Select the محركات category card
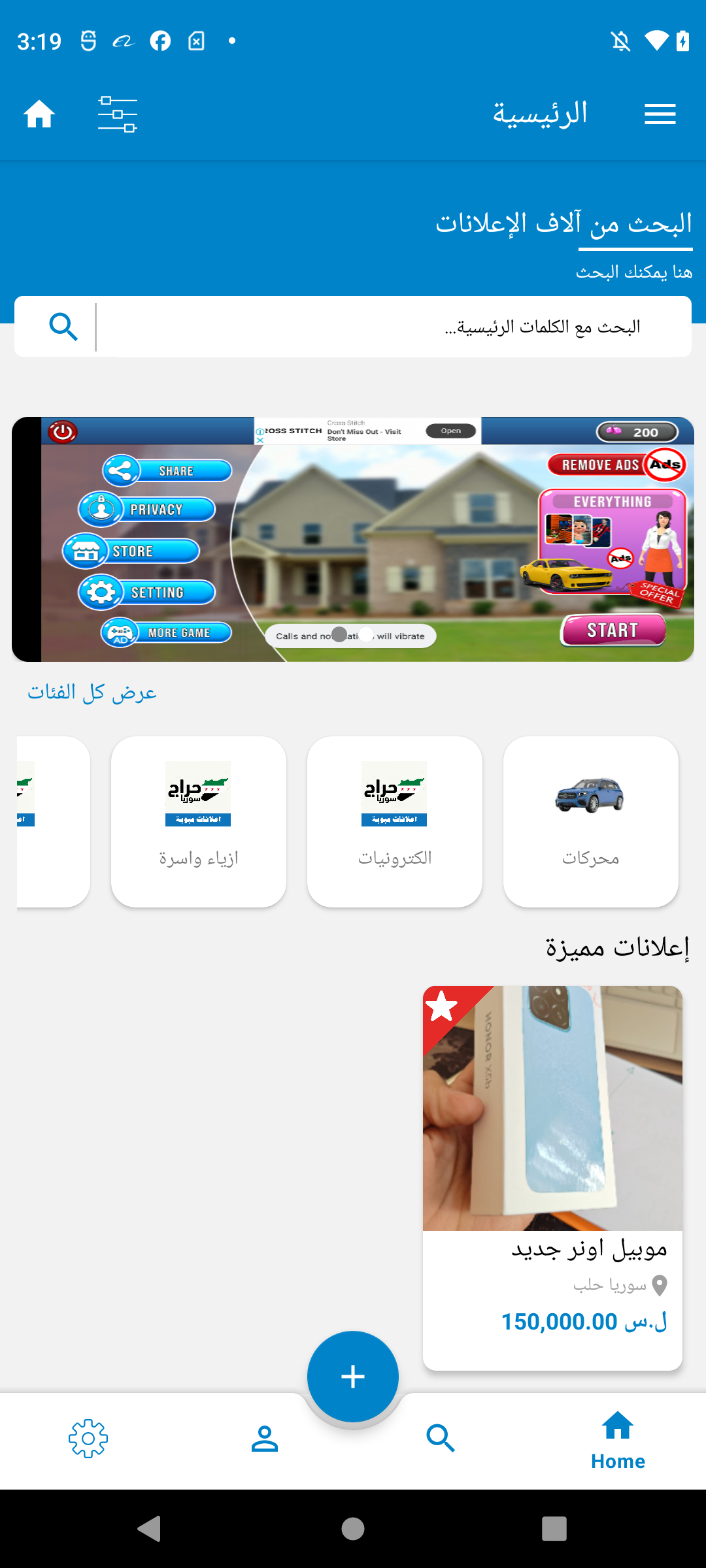706x1568 pixels. [591, 822]
